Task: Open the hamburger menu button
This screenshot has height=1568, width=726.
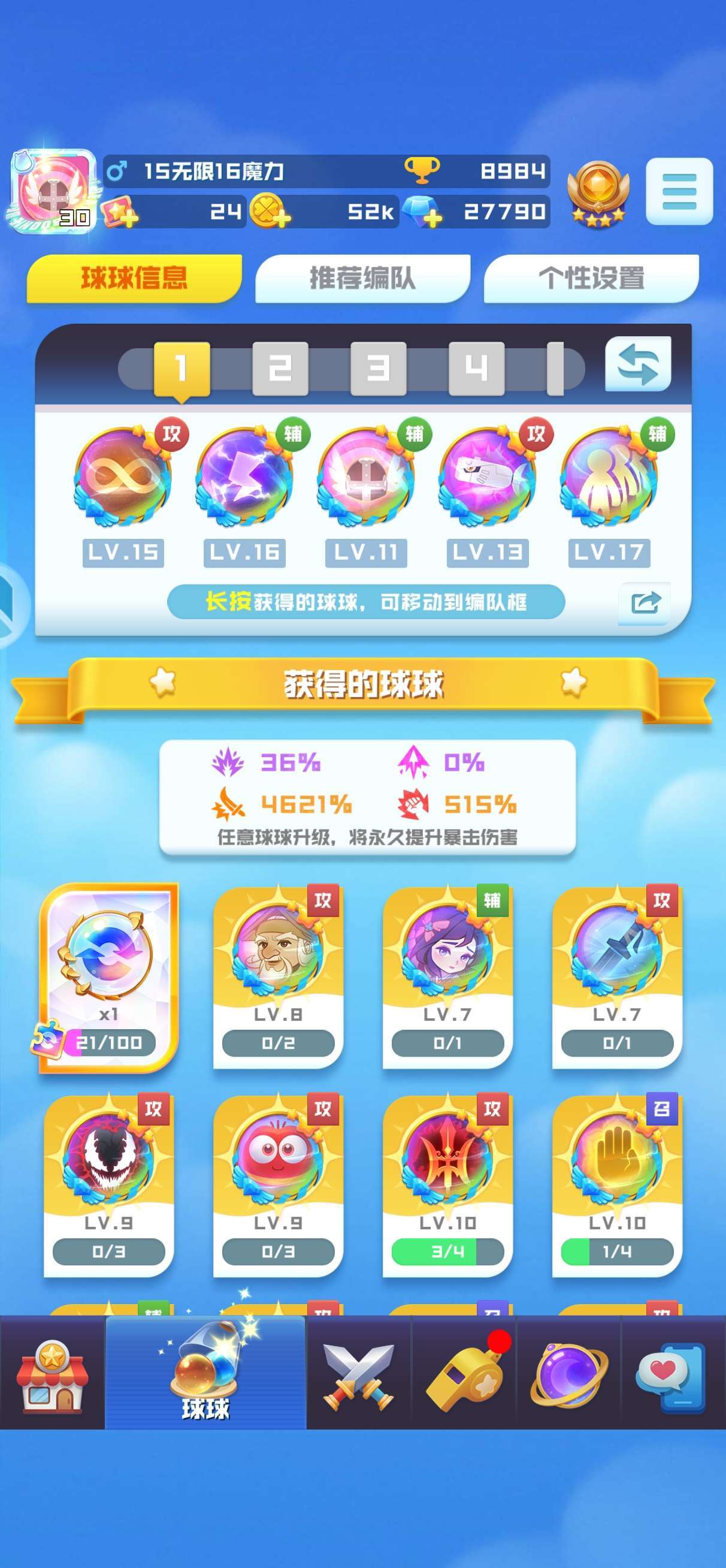Action: (679, 191)
